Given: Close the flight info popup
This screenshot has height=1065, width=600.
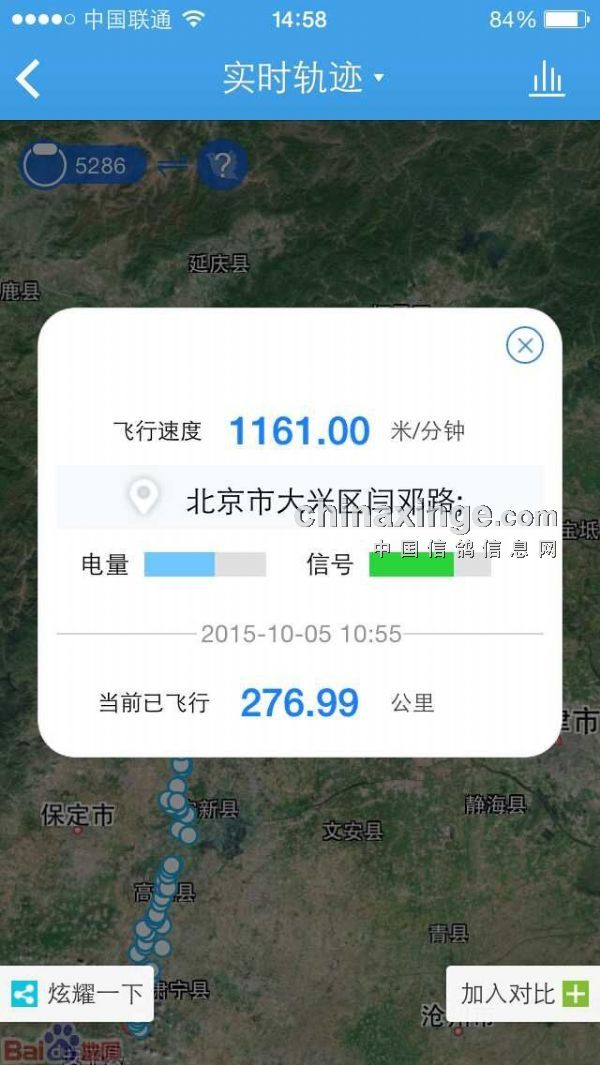Looking at the screenshot, I should 524,346.
